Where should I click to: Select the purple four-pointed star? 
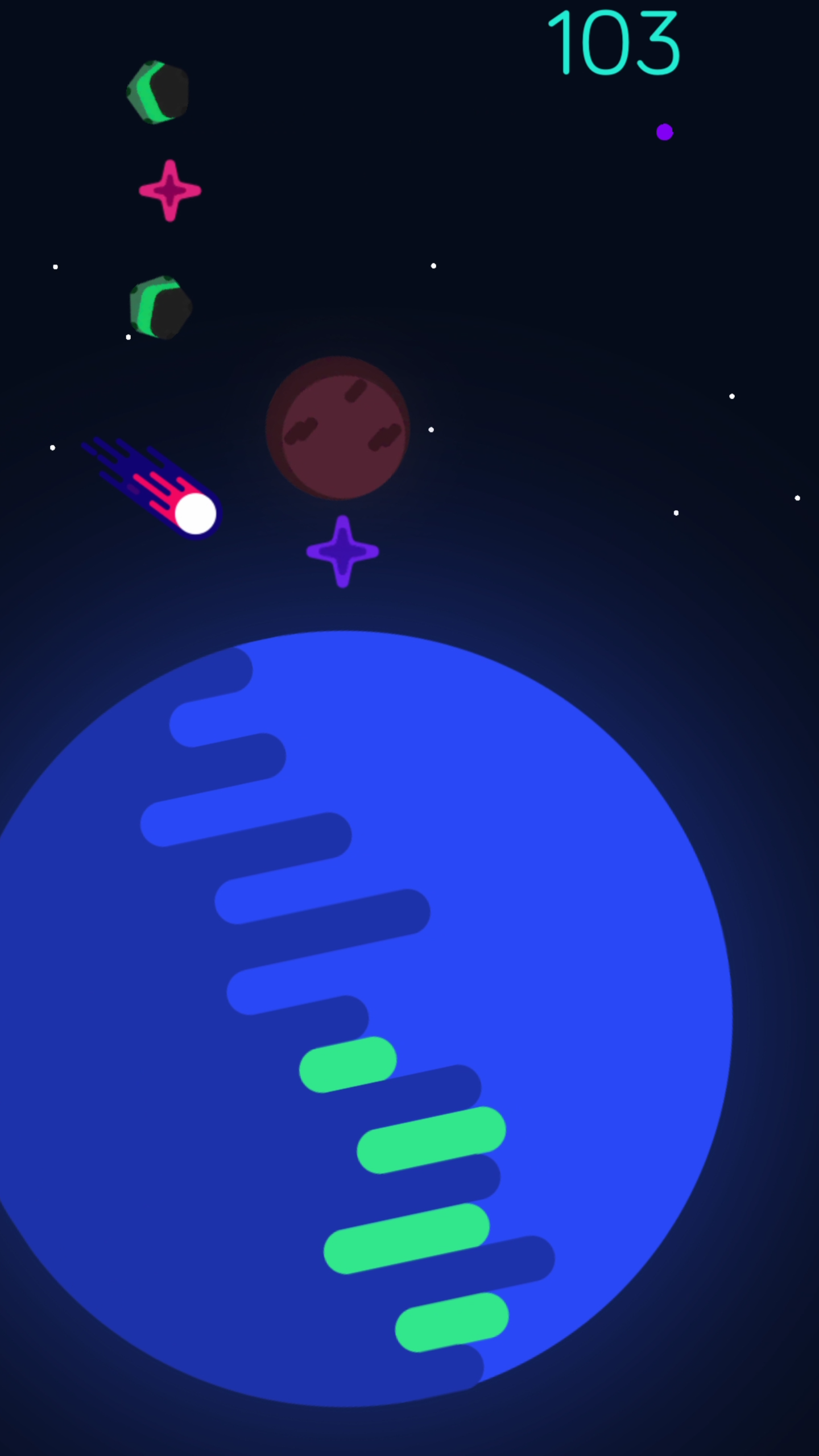pos(343,553)
